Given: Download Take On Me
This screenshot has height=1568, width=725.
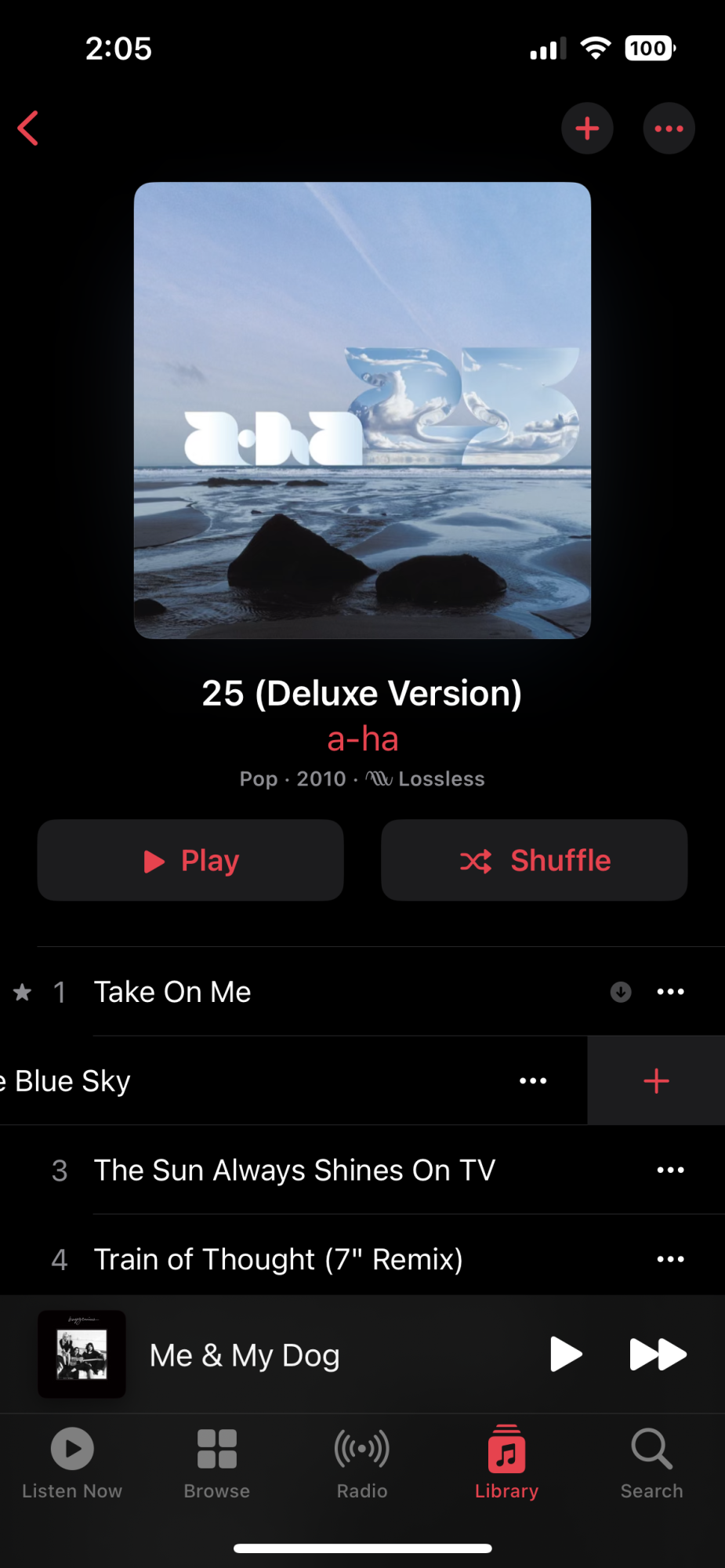Looking at the screenshot, I should pyautogui.click(x=621, y=992).
